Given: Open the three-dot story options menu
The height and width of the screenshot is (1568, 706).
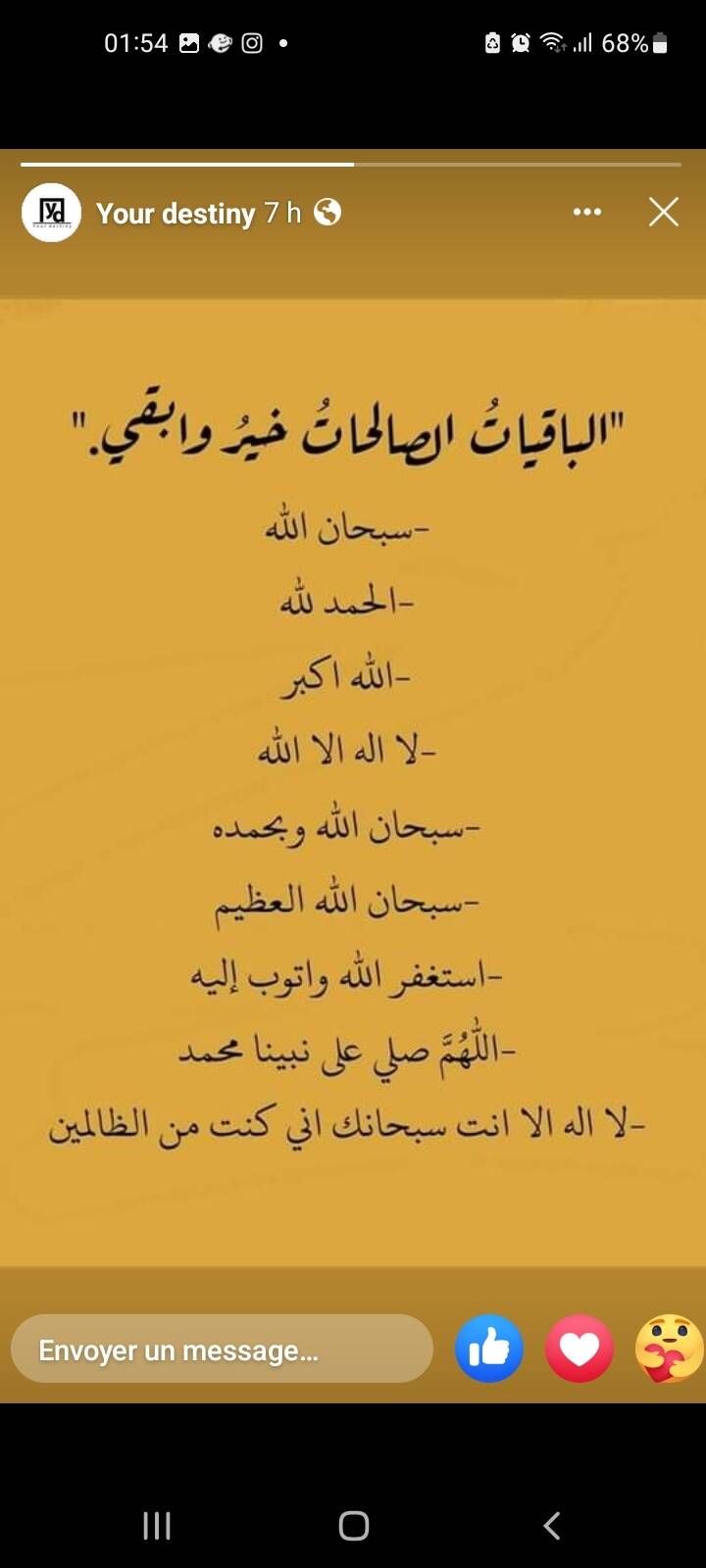Looking at the screenshot, I should click(586, 212).
